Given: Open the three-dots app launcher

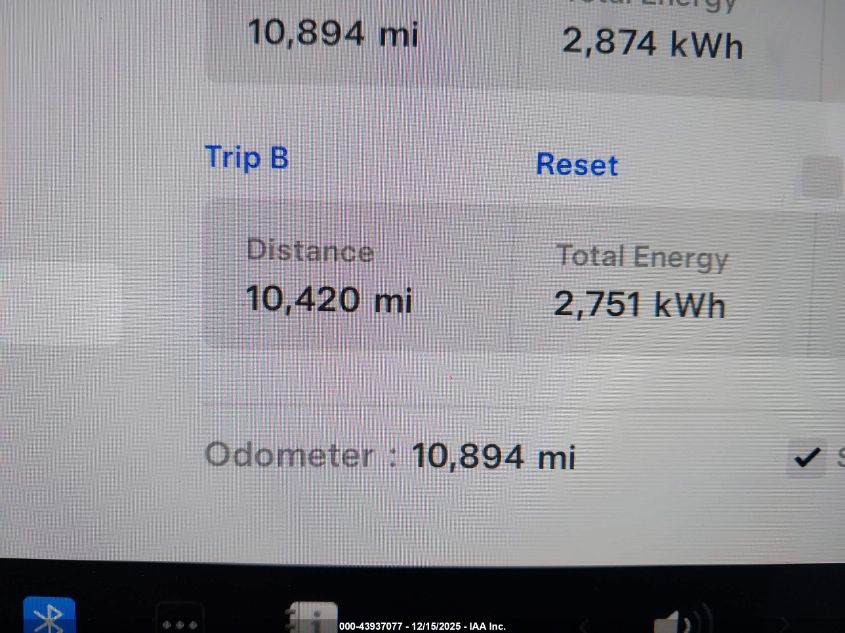Looking at the screenshot, I should [x=180, y=621].
